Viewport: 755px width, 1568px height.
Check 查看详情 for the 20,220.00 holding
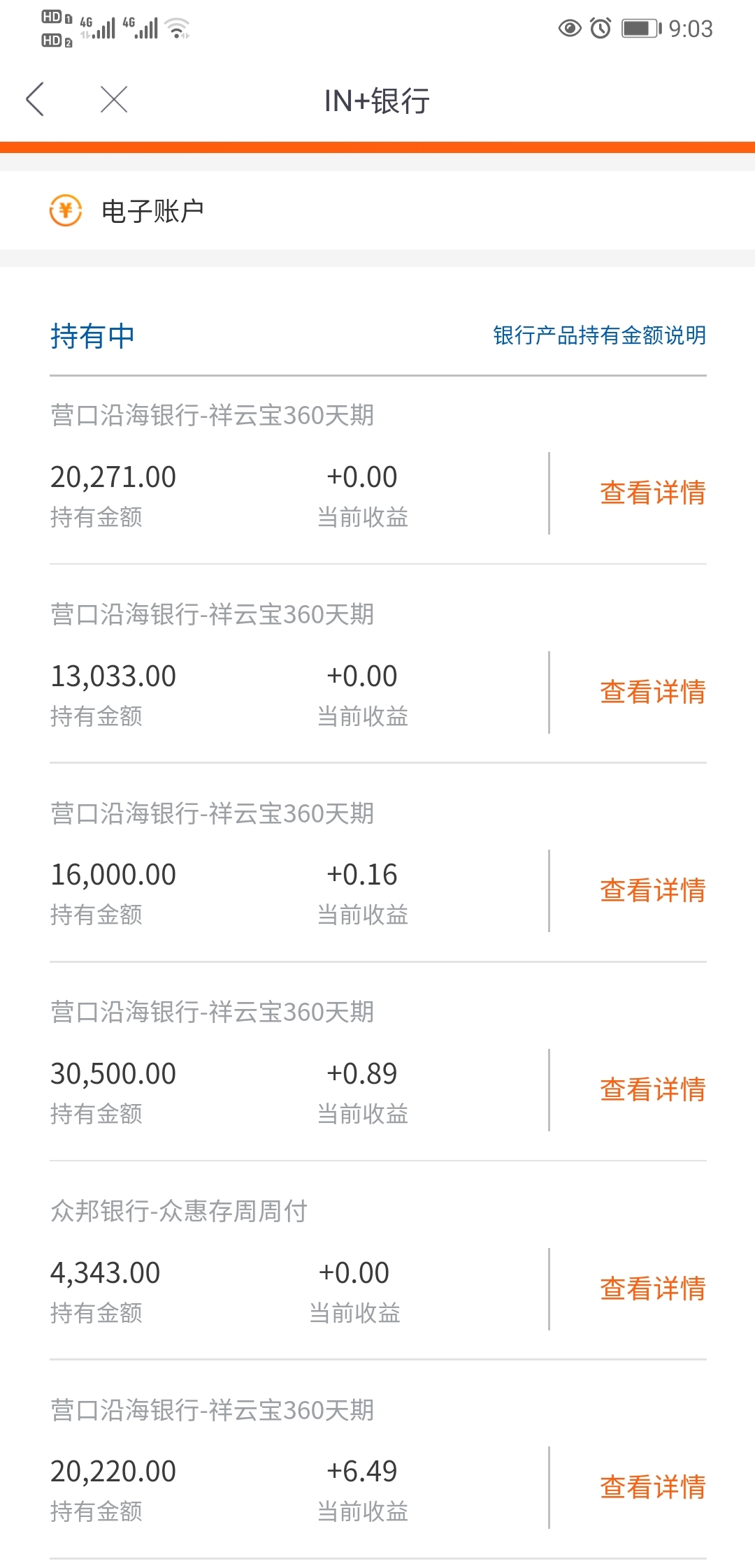tap(652, 1487)
